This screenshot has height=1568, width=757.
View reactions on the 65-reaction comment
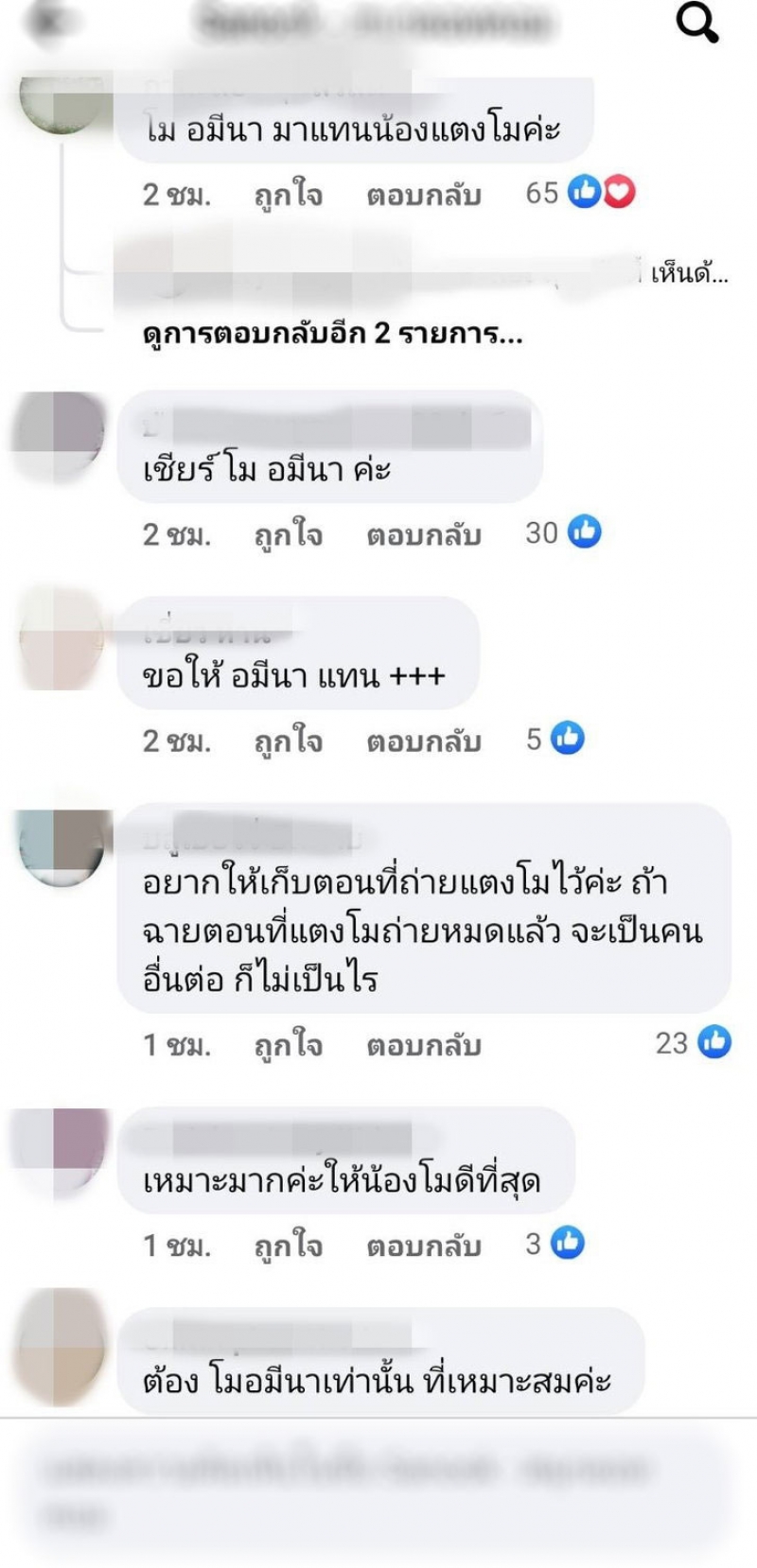pyautogui.click(x=580, y=193)
